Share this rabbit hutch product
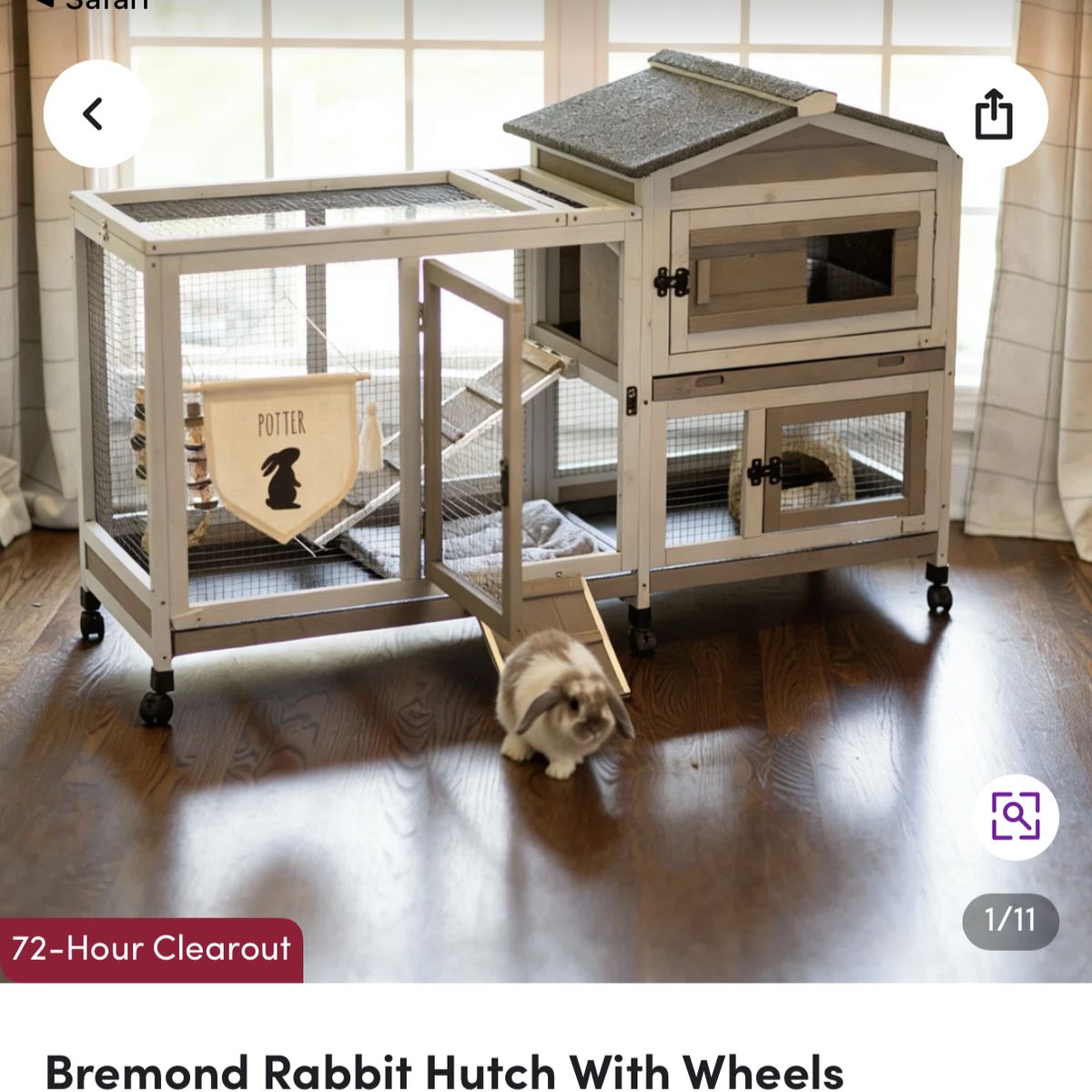The image size is (1092, 1092). pyautogui.click(x=994, y=115)
